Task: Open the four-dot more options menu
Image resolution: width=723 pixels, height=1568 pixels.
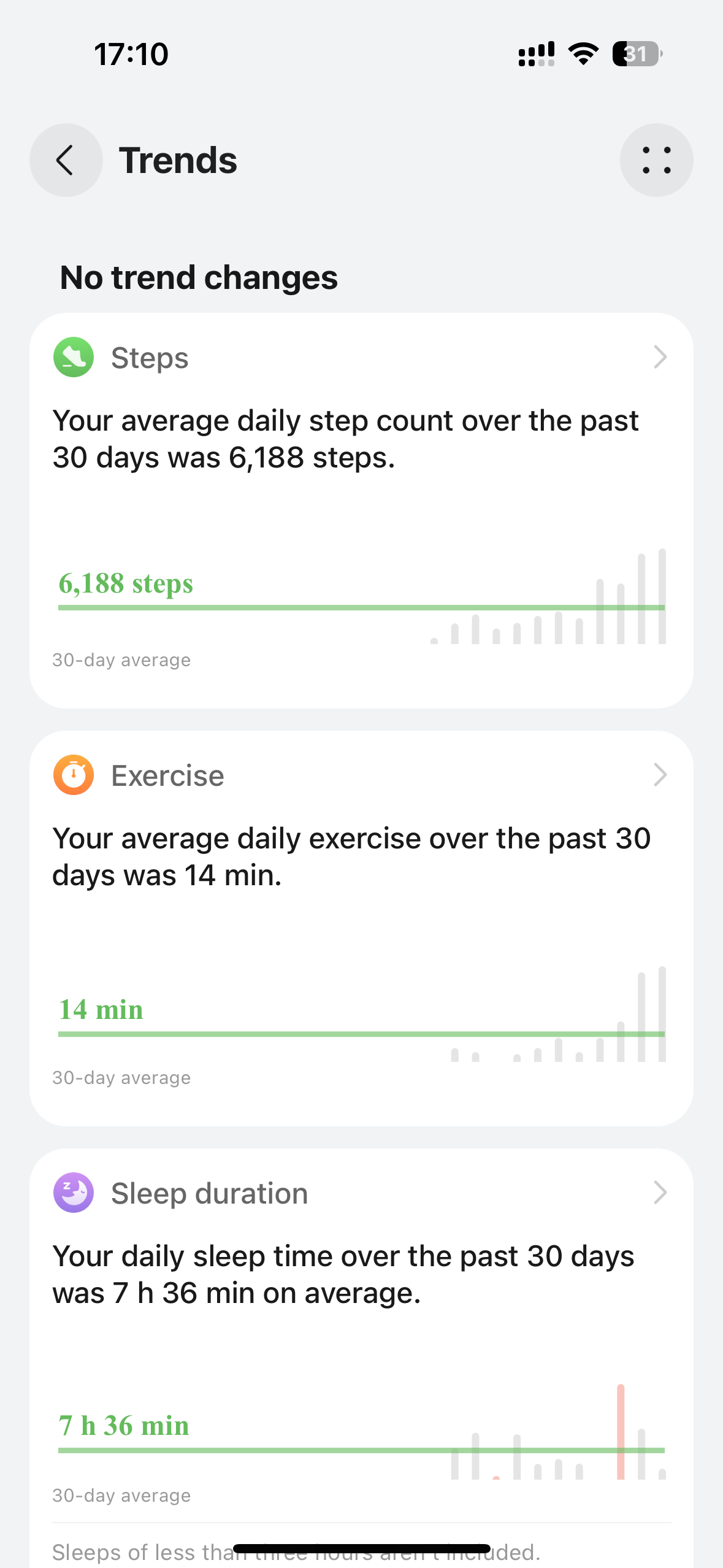Action: coord(656,160)
